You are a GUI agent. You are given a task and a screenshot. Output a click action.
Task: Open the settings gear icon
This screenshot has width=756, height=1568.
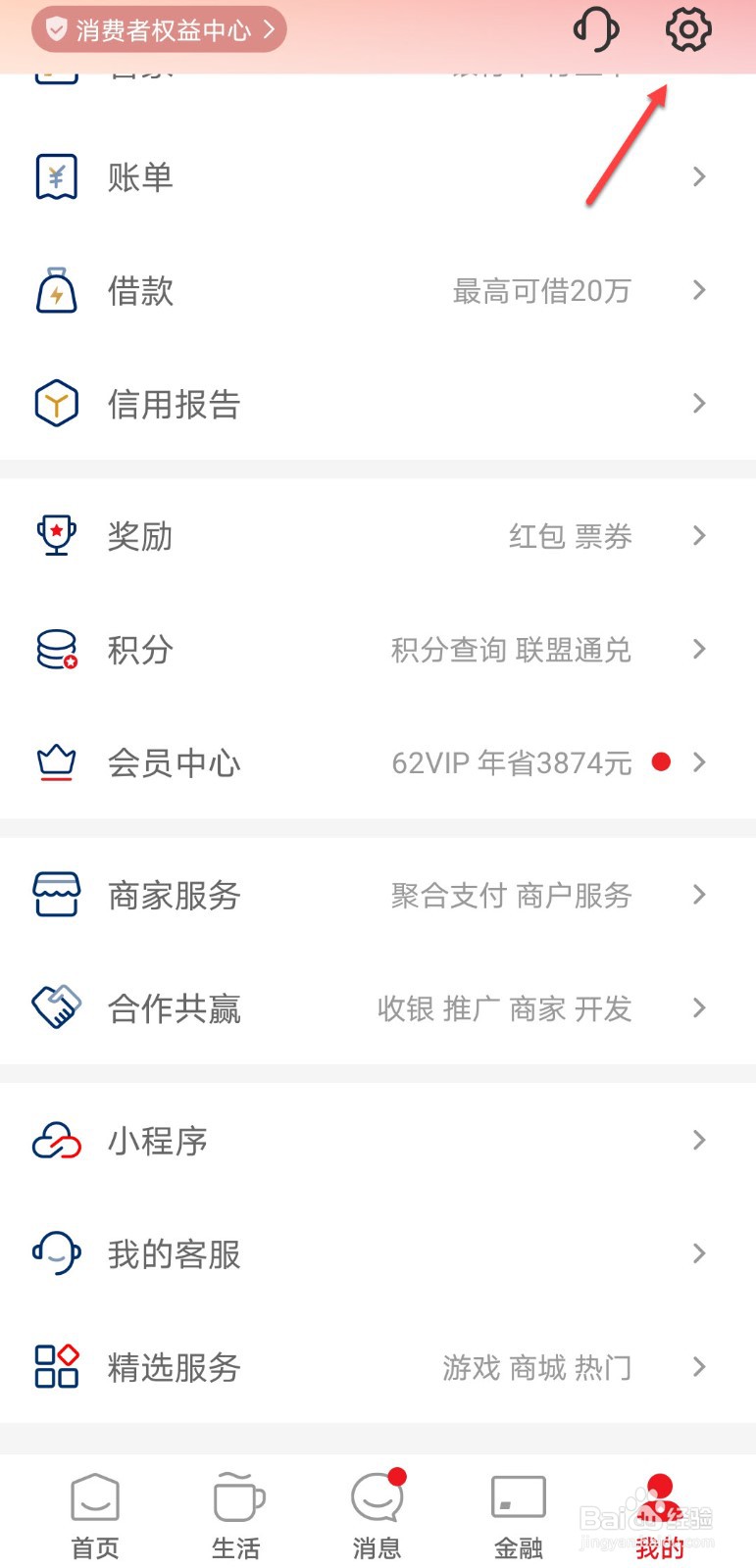(x=688, y=30)
